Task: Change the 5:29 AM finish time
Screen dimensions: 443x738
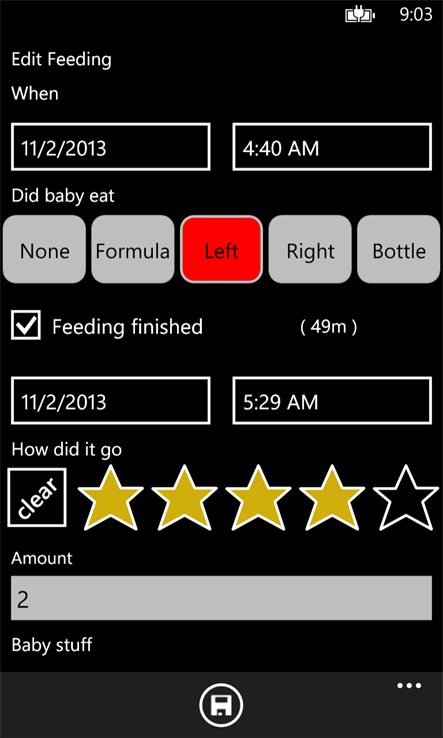Action: point(332,401)
